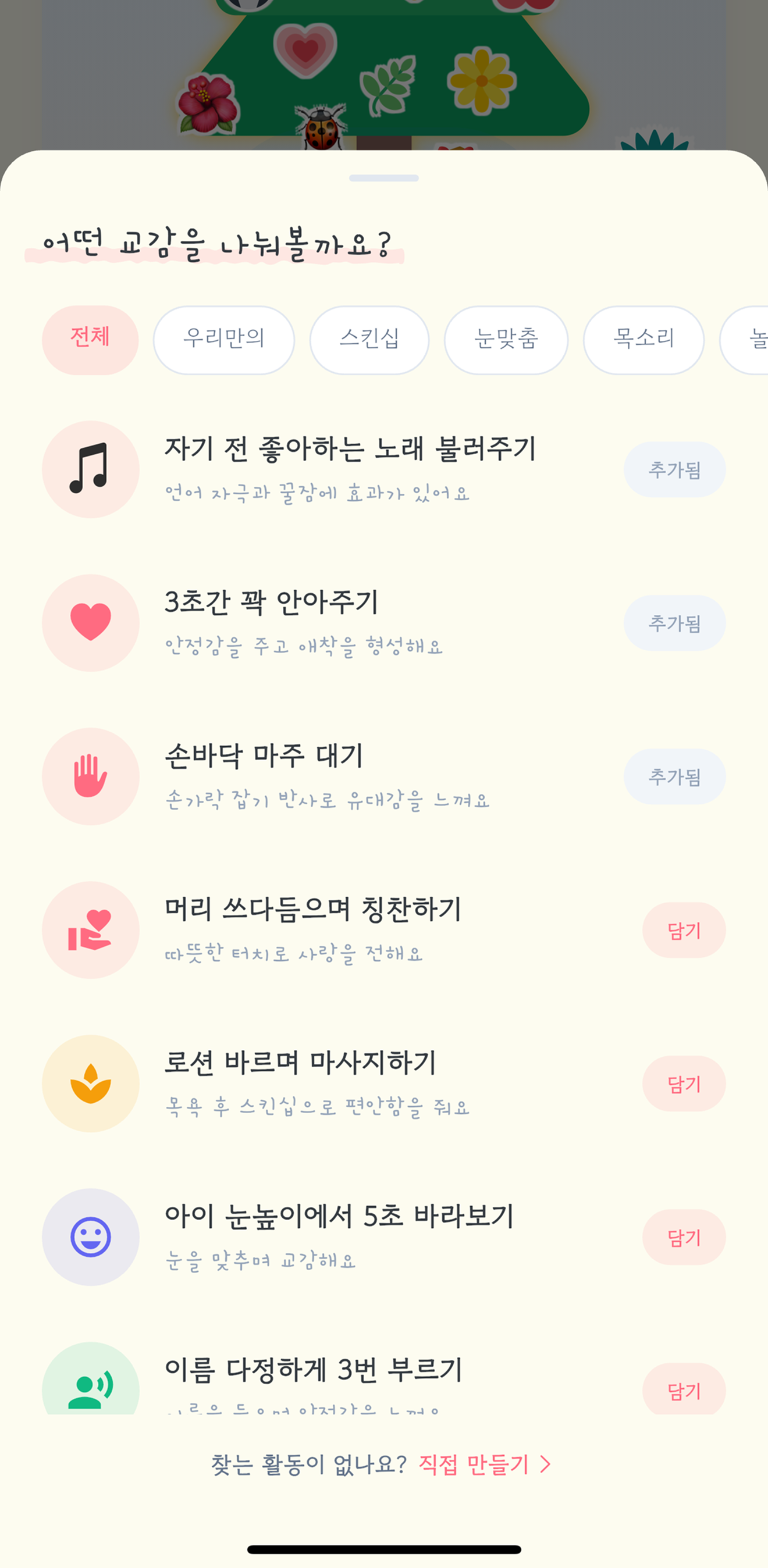Tap the purple smiley icon for eye-contact activity
This screenshot has width=768, height=1568.
[90, 1238]
